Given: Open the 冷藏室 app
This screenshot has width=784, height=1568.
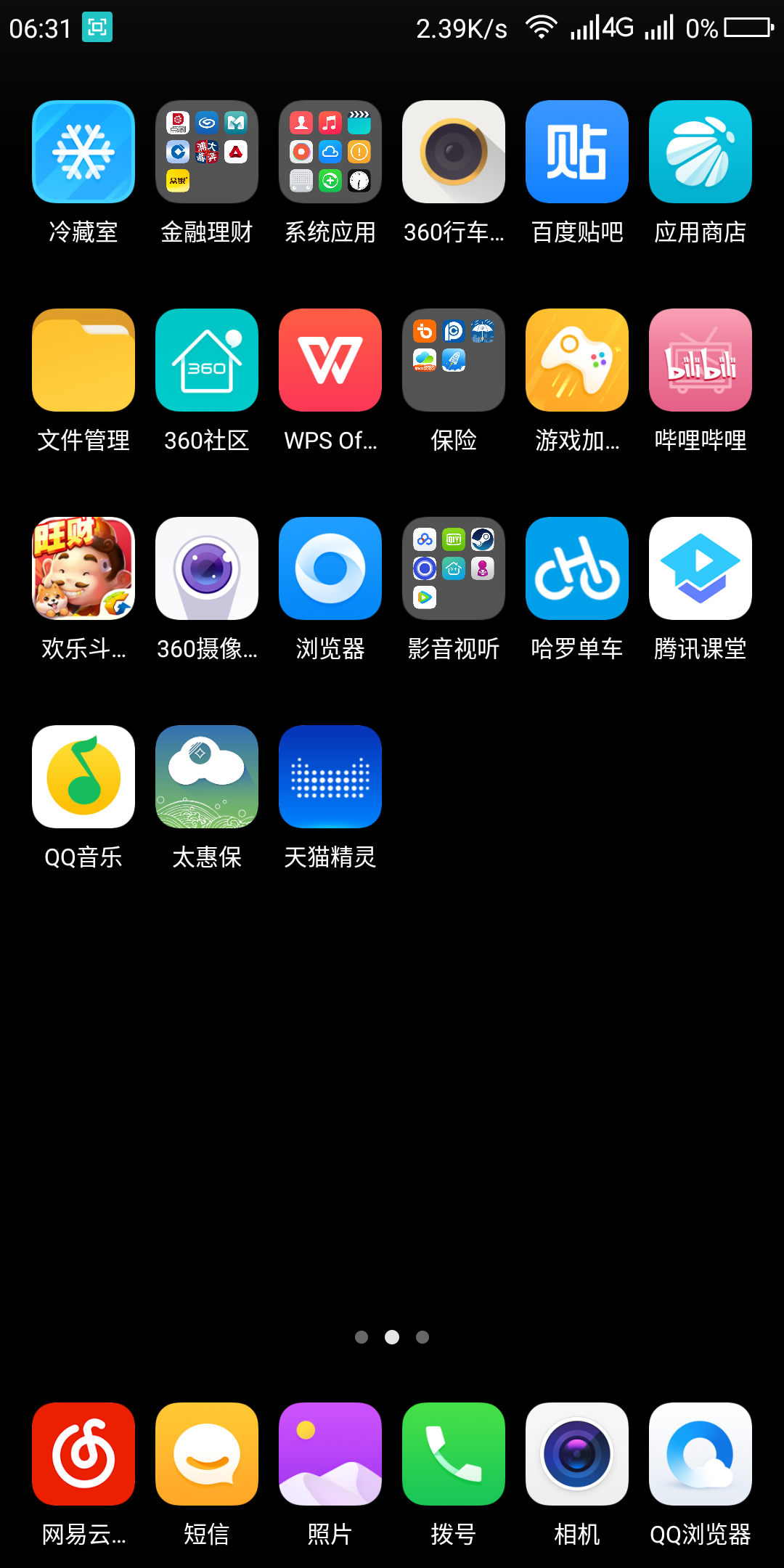Looking at the screenshot, I should point(83,152).
